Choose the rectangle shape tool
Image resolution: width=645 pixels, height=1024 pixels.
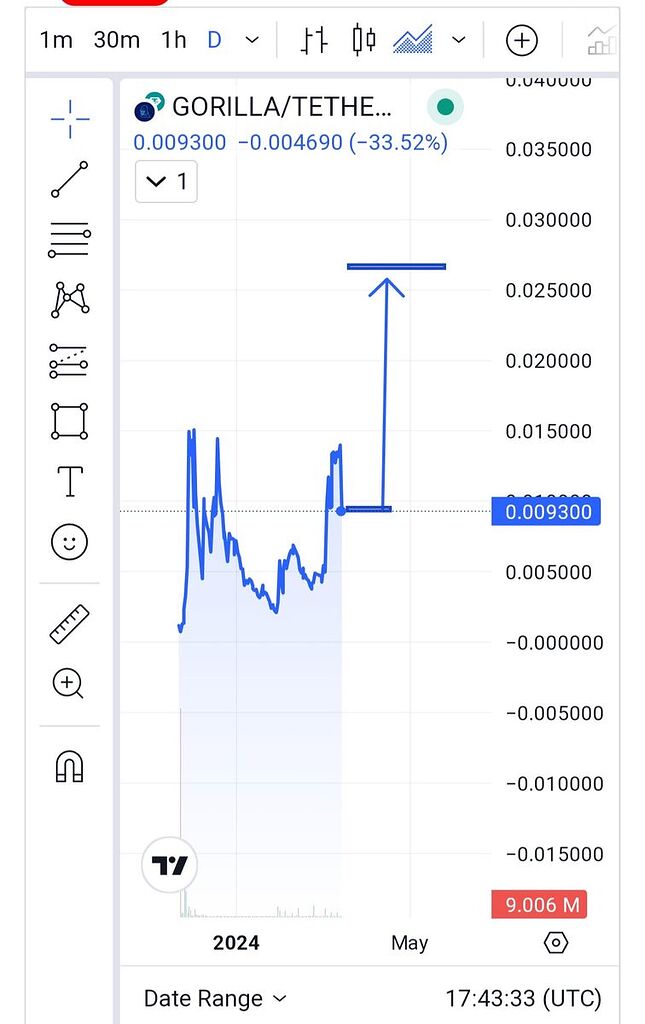70,421
